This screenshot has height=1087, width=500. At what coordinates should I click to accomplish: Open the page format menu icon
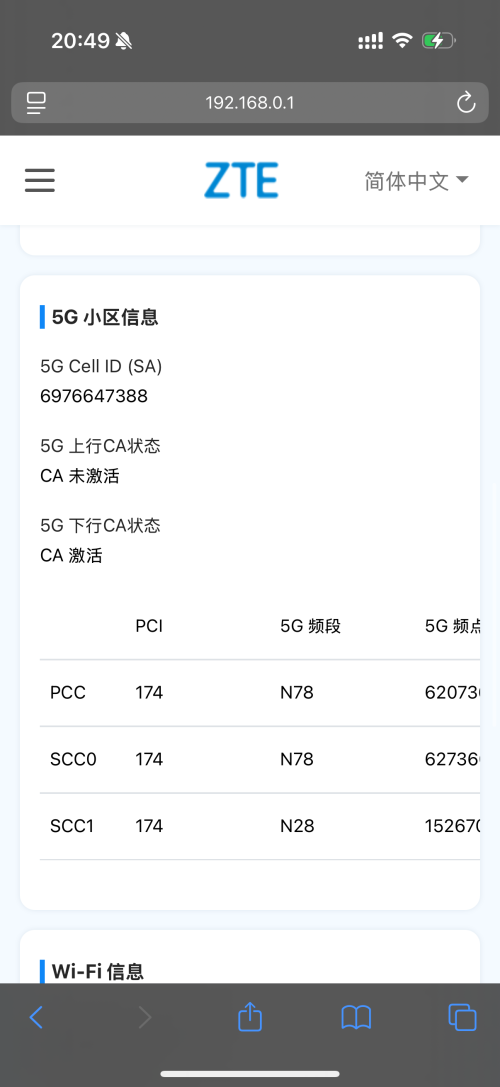(37, 103)
